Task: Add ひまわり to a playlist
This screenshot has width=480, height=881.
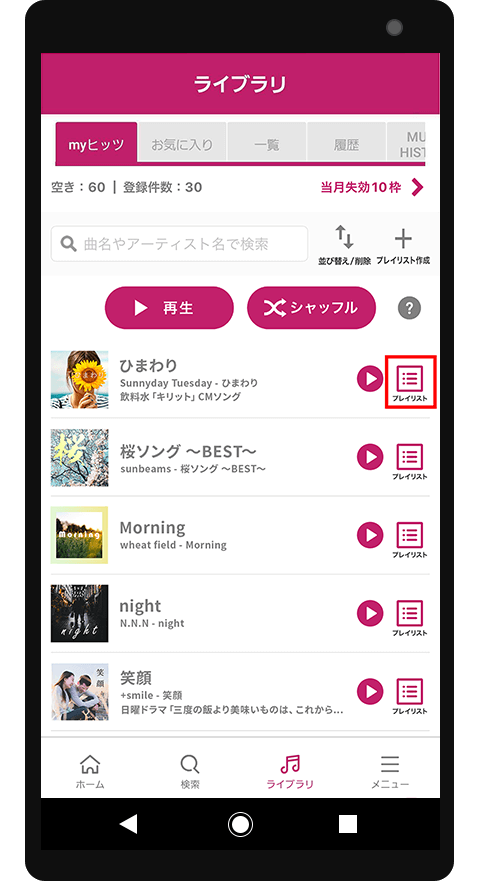Action: click(x=410, y=382)
